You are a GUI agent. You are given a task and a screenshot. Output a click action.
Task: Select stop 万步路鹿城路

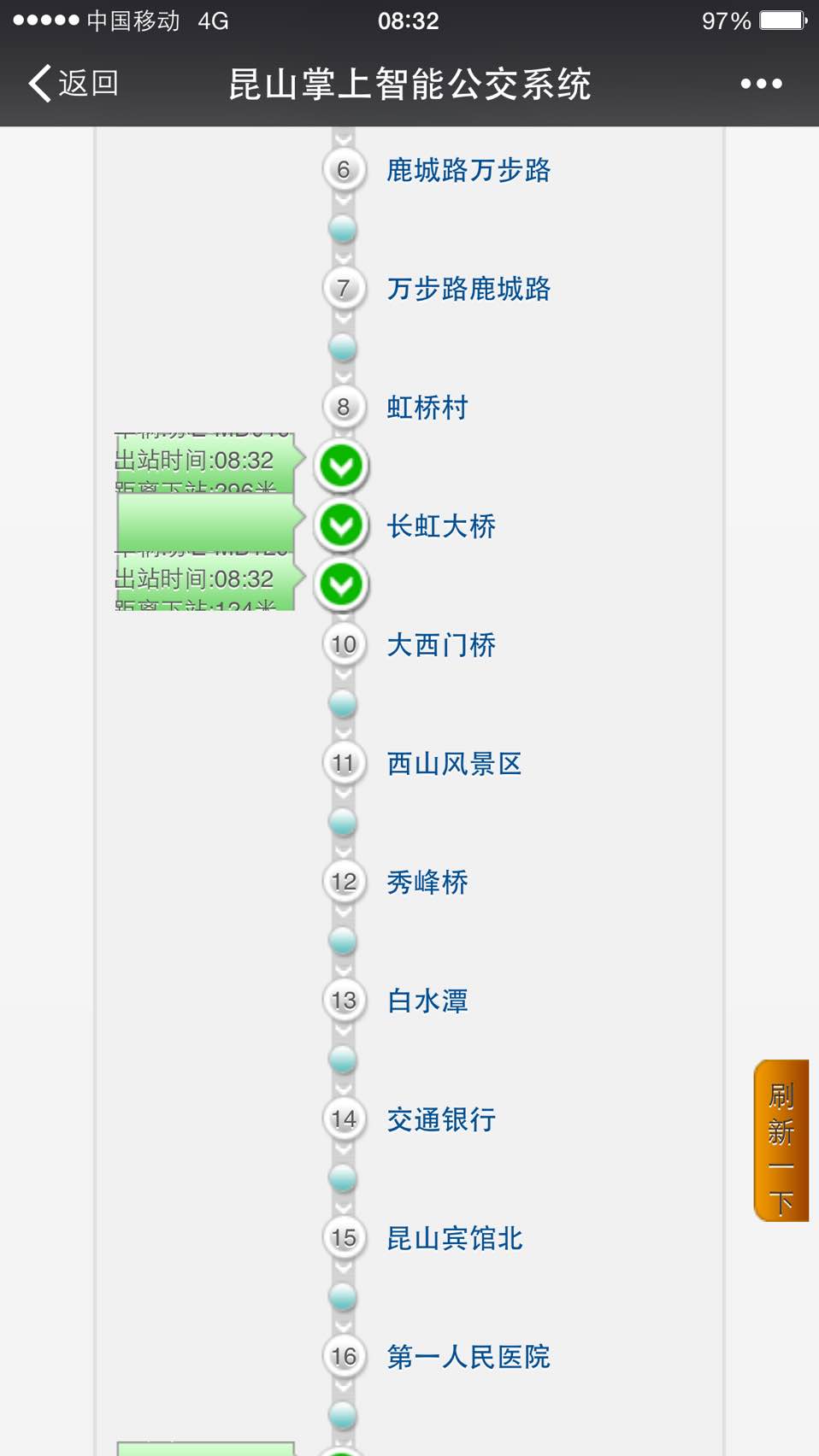(x=468, y=289)
